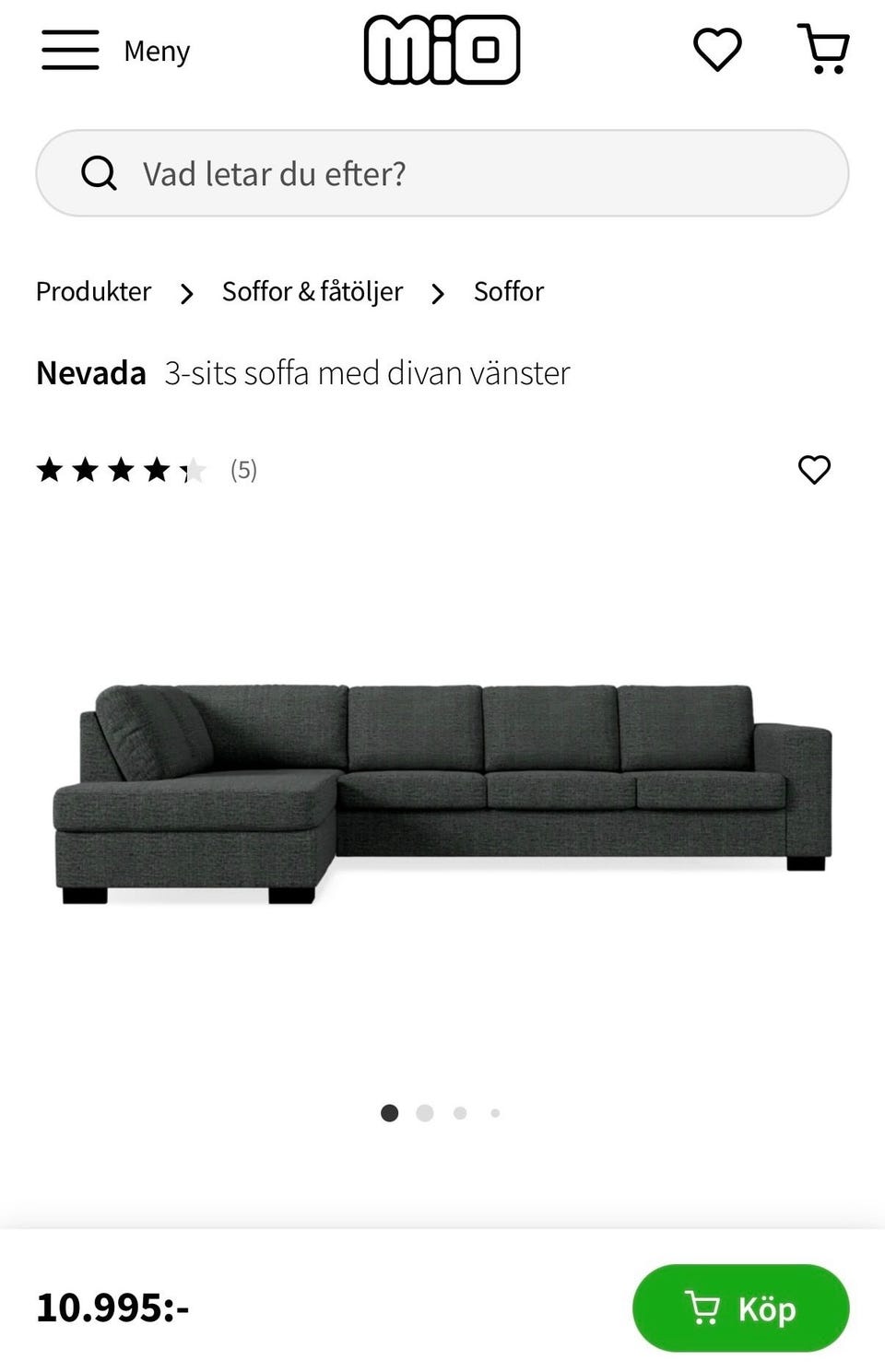Select the second carousel dot
This screenshot has height=1372, width=885.
click(425, 1113)
